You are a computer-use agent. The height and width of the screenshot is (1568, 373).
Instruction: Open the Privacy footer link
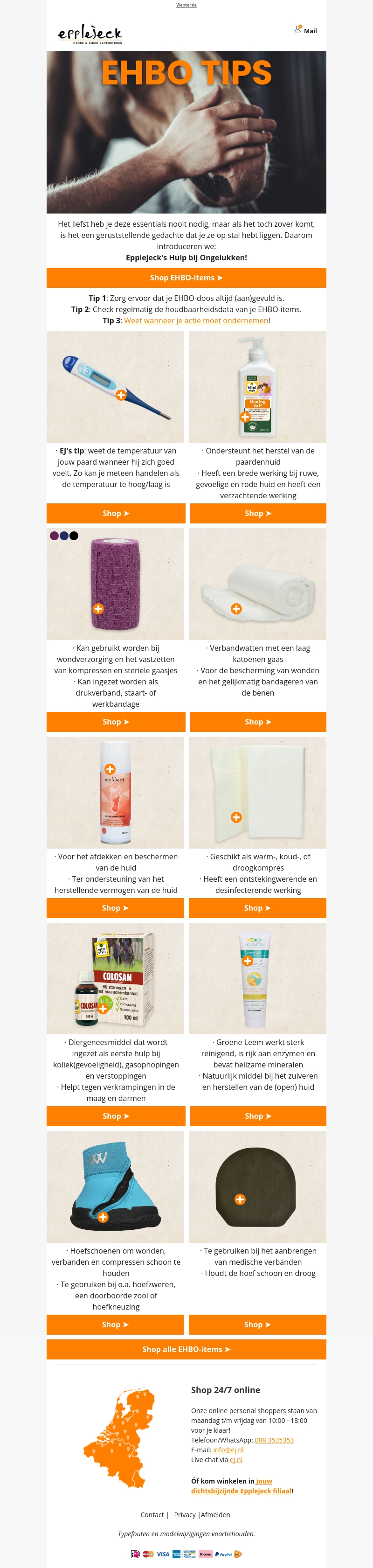point(184,1514)
